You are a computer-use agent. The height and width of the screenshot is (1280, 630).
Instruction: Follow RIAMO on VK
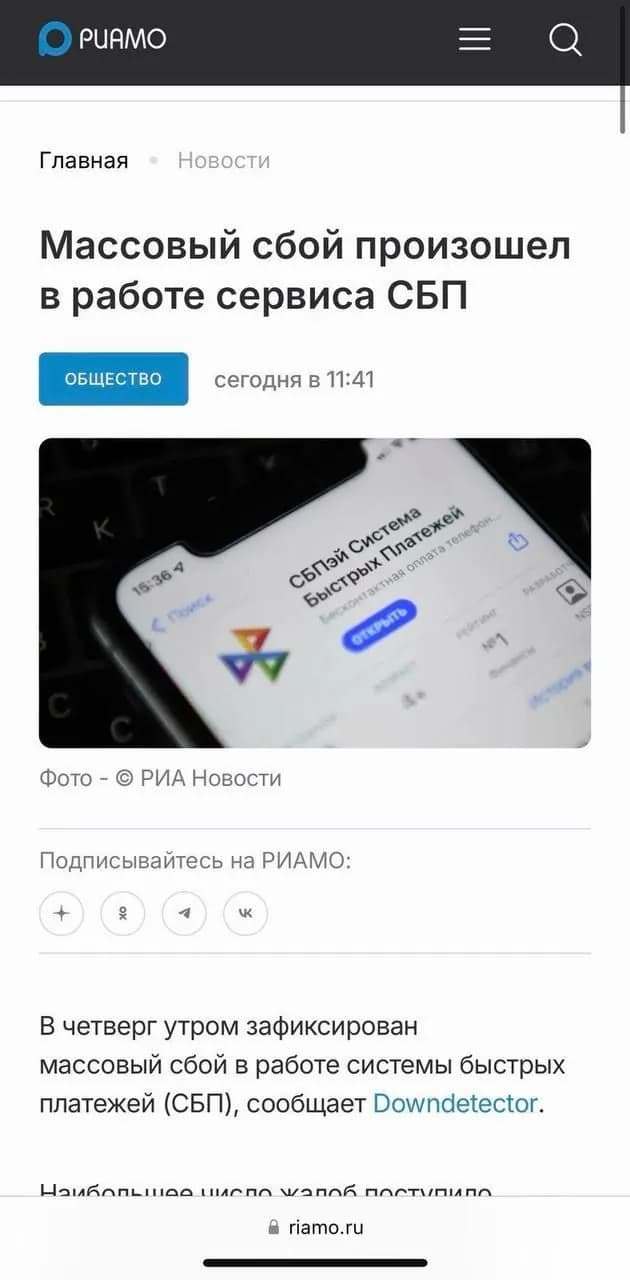tap(245, 913)
